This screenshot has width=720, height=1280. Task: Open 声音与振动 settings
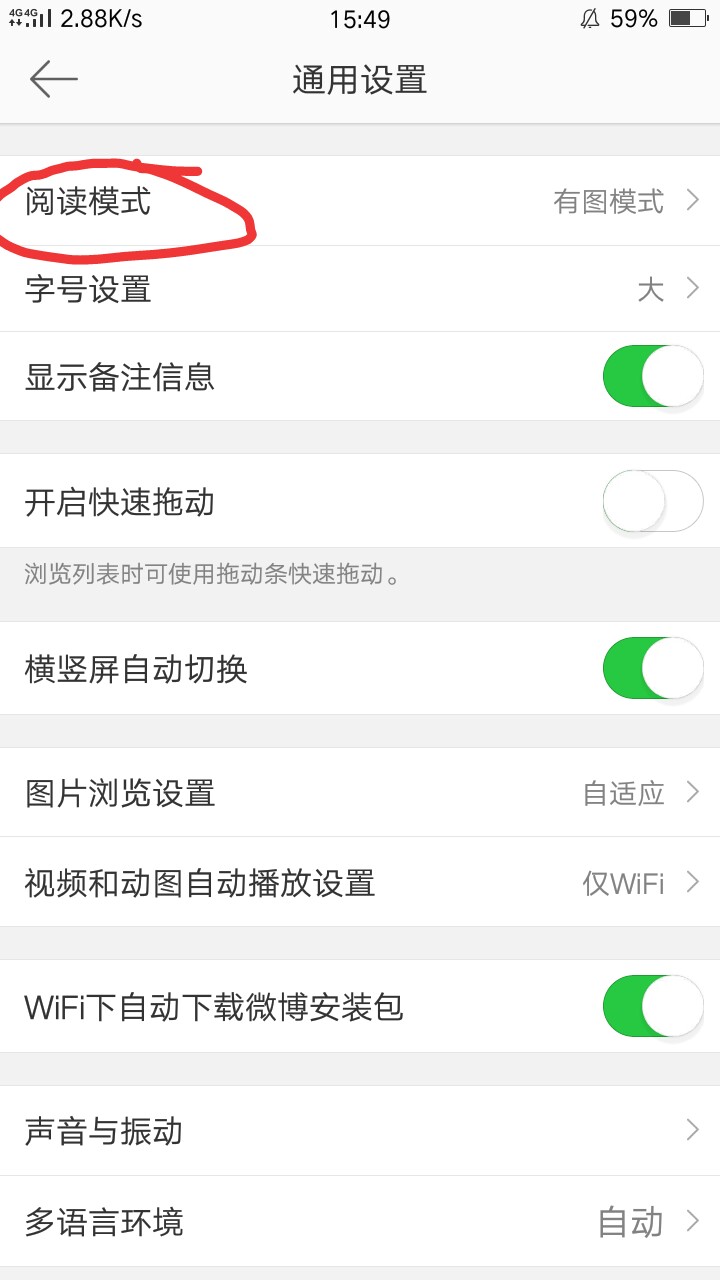point(360,1131)
